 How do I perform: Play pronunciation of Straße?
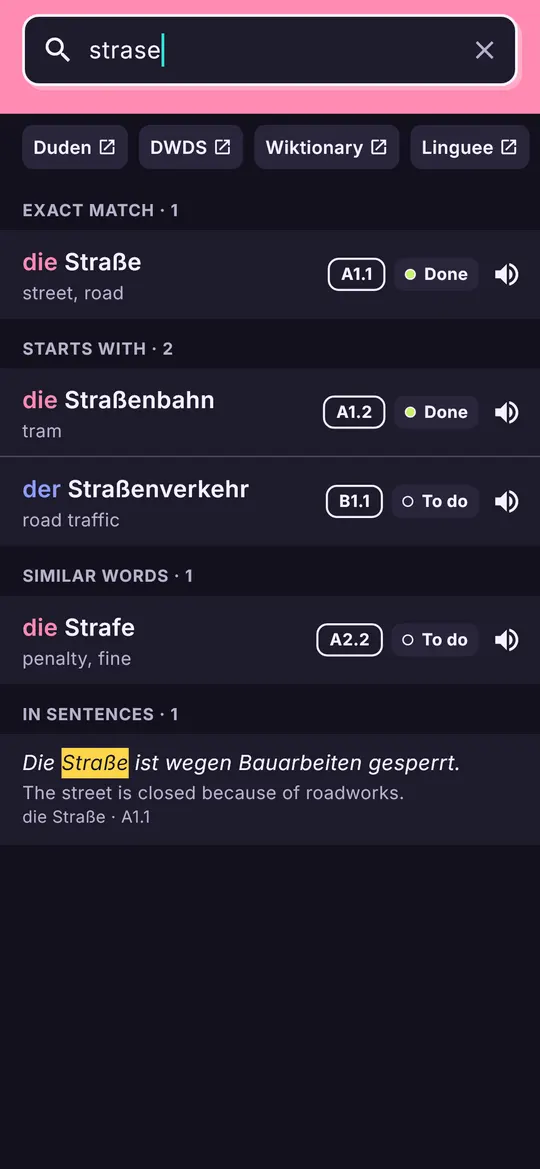pos(506,274)
